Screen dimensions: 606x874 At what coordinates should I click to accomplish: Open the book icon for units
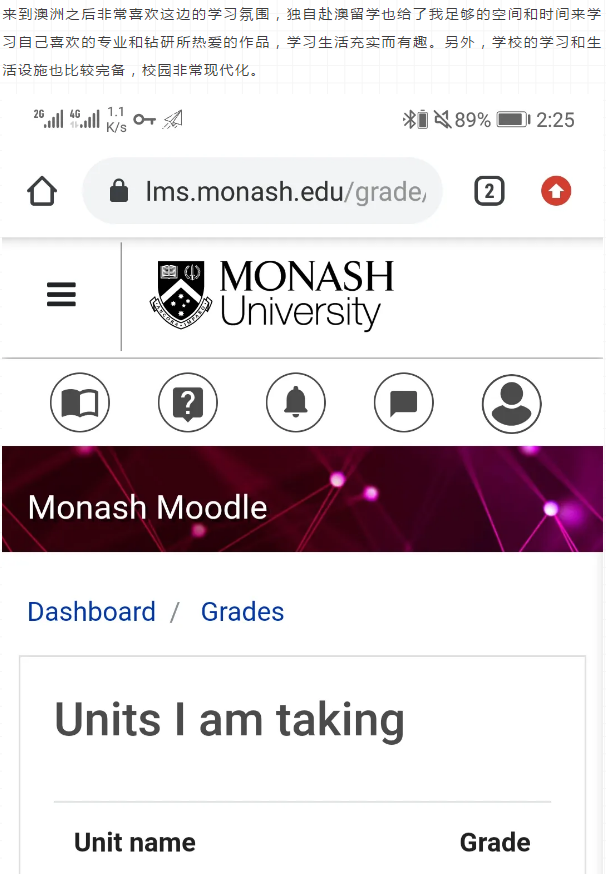pos(80,403)
